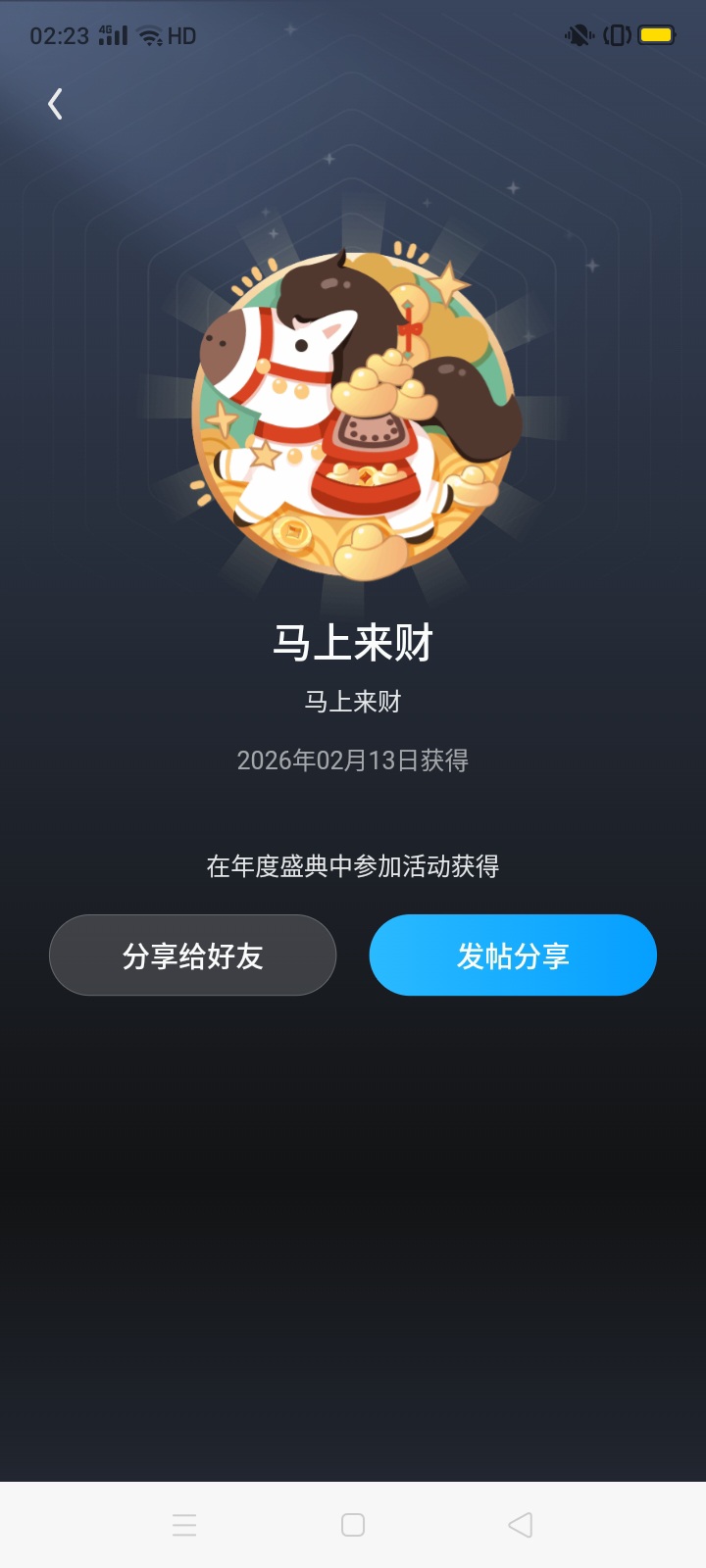Tap the 分享给好友 button

(x=192, y=955)
